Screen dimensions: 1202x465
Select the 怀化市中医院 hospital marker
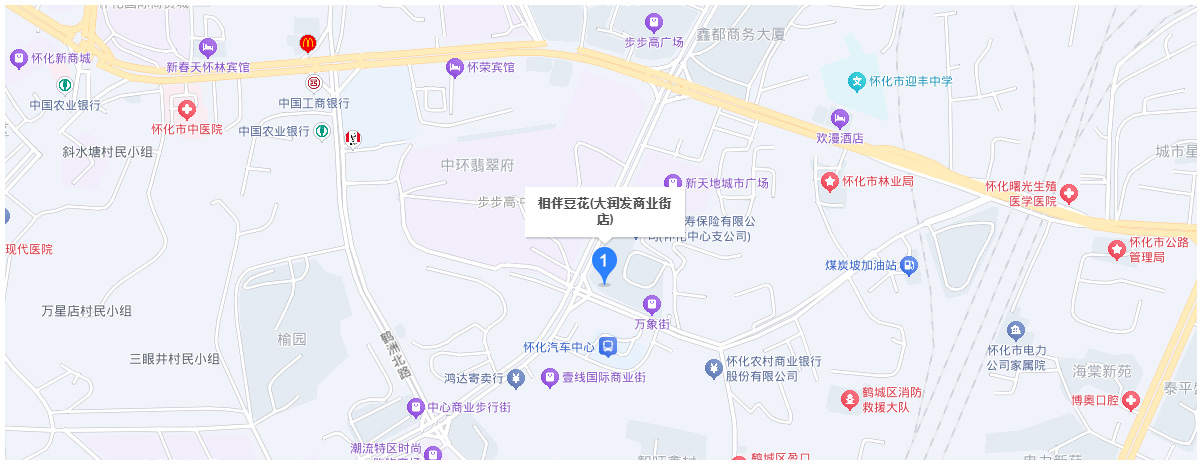tap(186, 109)
